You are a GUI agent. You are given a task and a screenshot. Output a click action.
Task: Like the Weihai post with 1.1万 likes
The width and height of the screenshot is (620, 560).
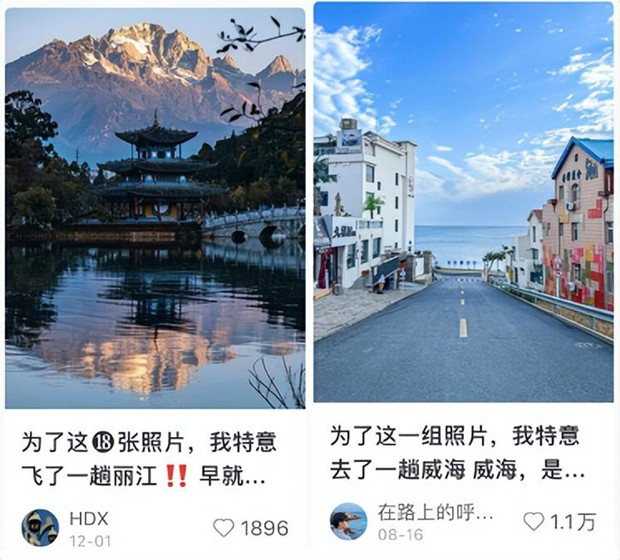pos(534,521)
